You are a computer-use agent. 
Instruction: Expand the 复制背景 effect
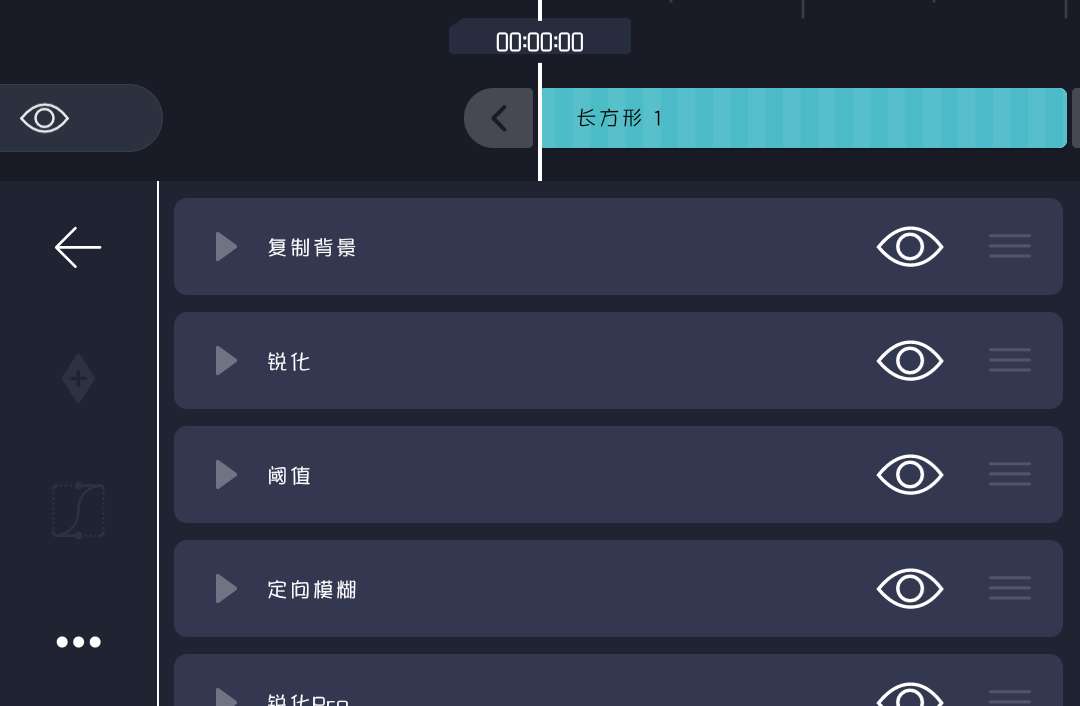click(227, 247)
